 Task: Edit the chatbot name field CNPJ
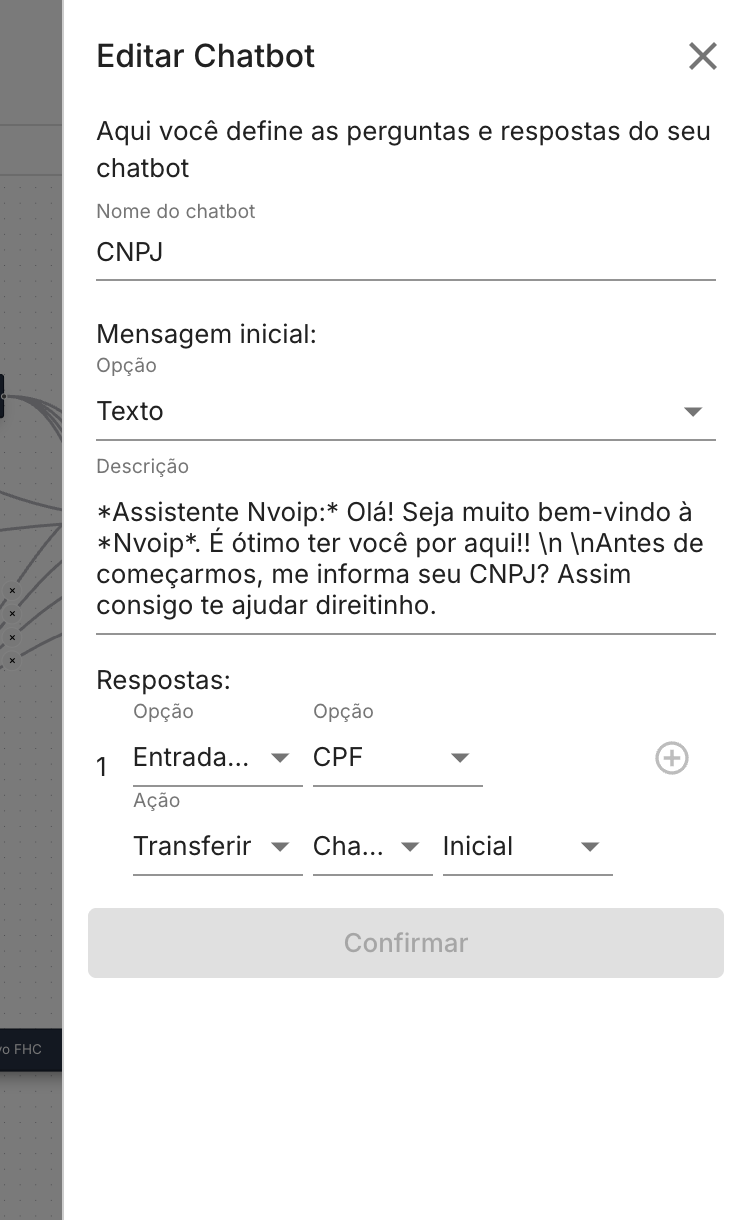[405, 253]
